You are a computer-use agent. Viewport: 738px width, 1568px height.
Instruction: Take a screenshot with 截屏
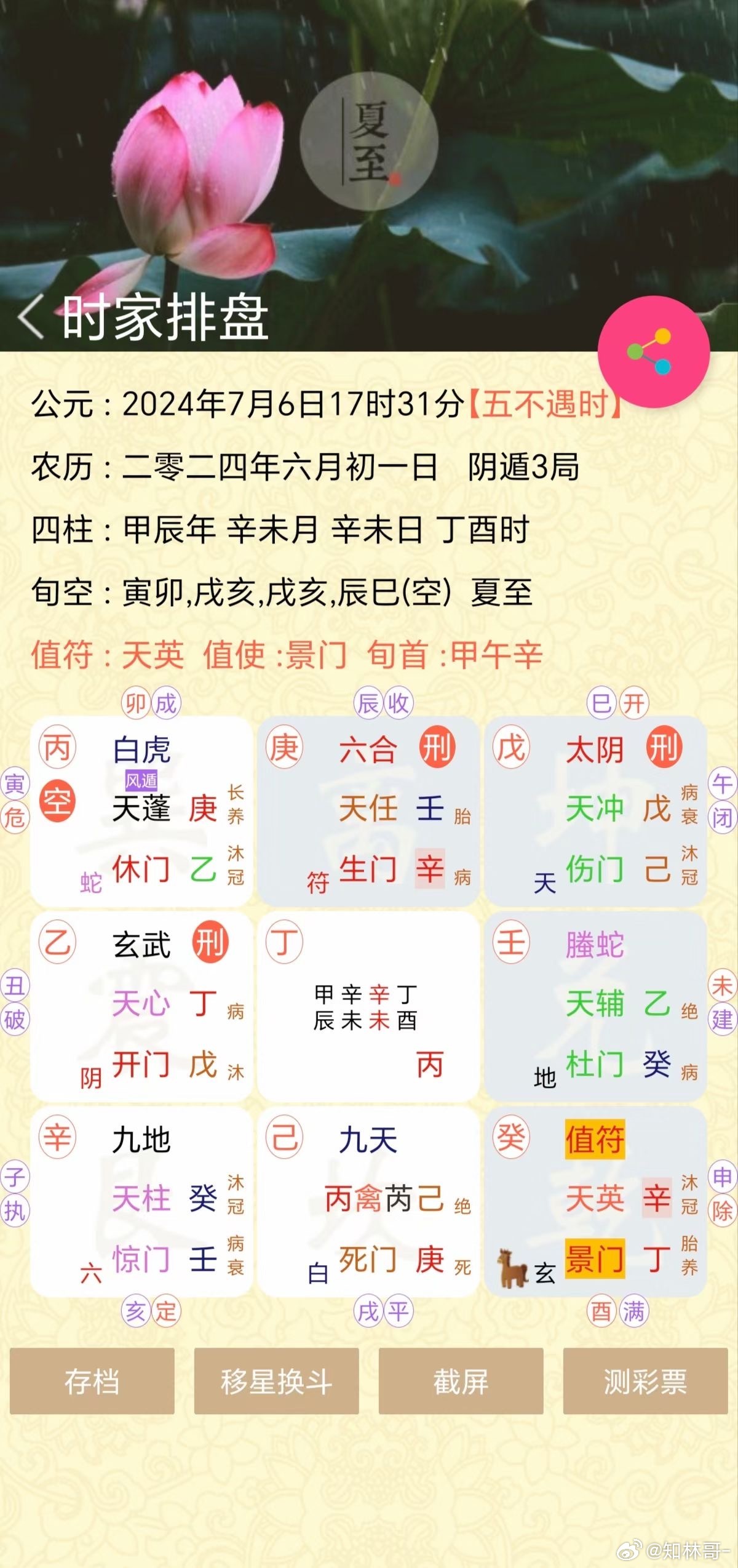[461, 1380]
